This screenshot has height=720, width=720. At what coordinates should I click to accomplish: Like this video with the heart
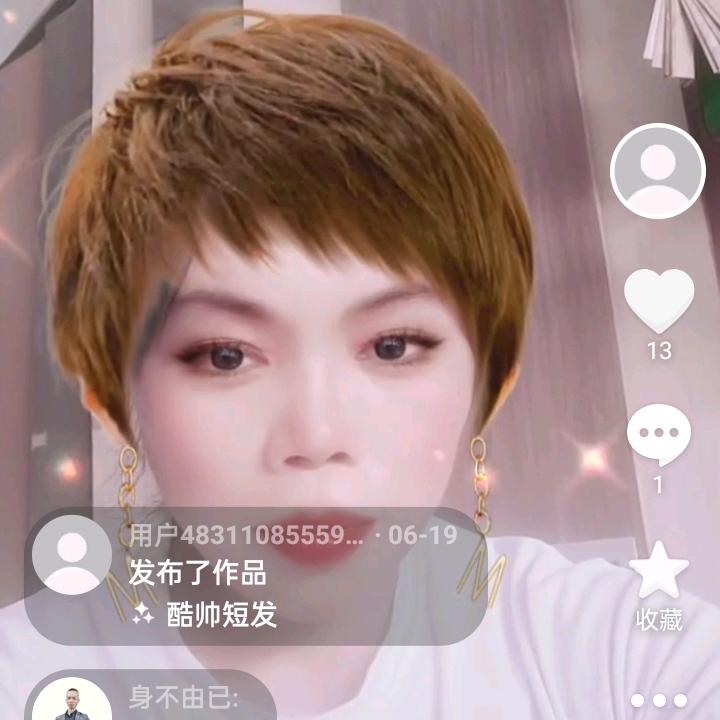pos(658,300)
